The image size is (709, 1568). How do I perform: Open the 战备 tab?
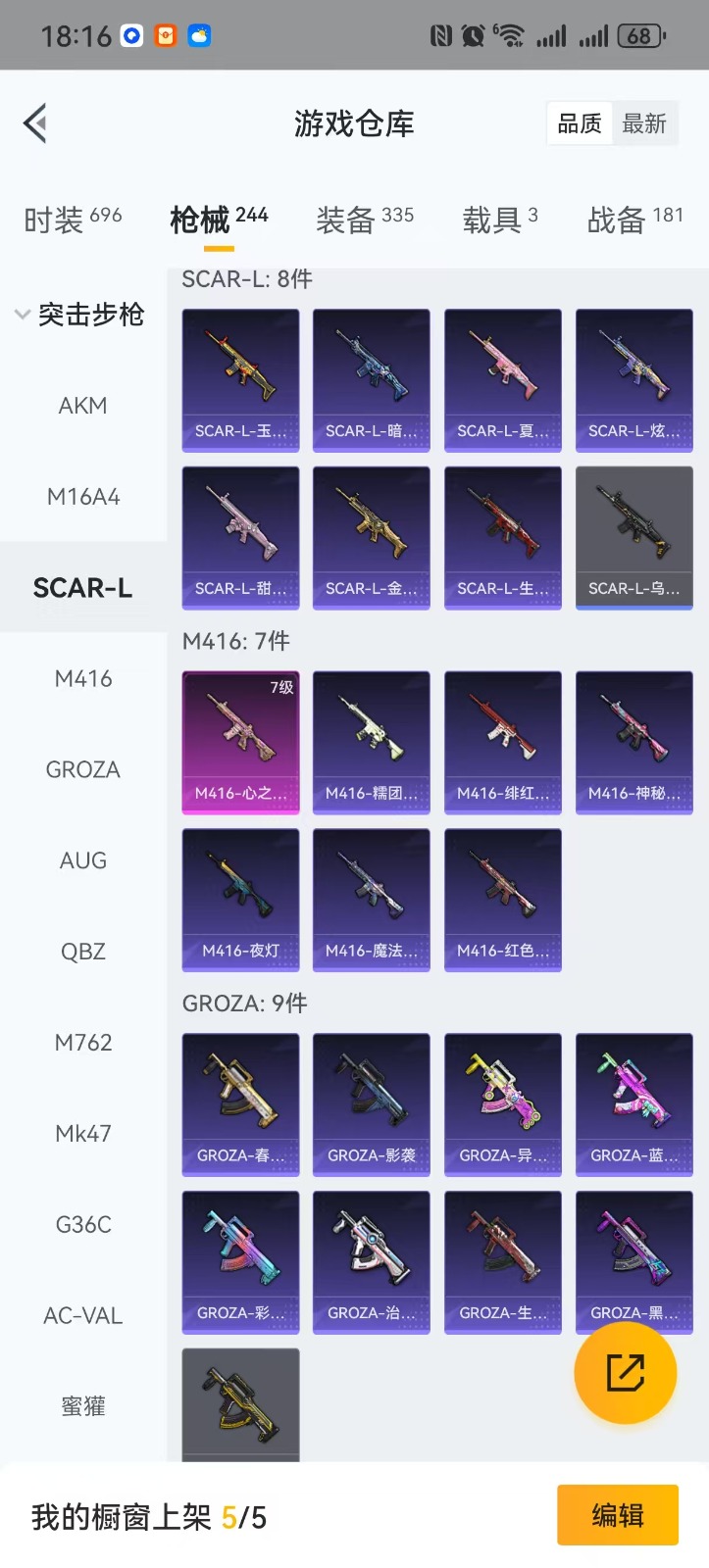click(634, 220)
